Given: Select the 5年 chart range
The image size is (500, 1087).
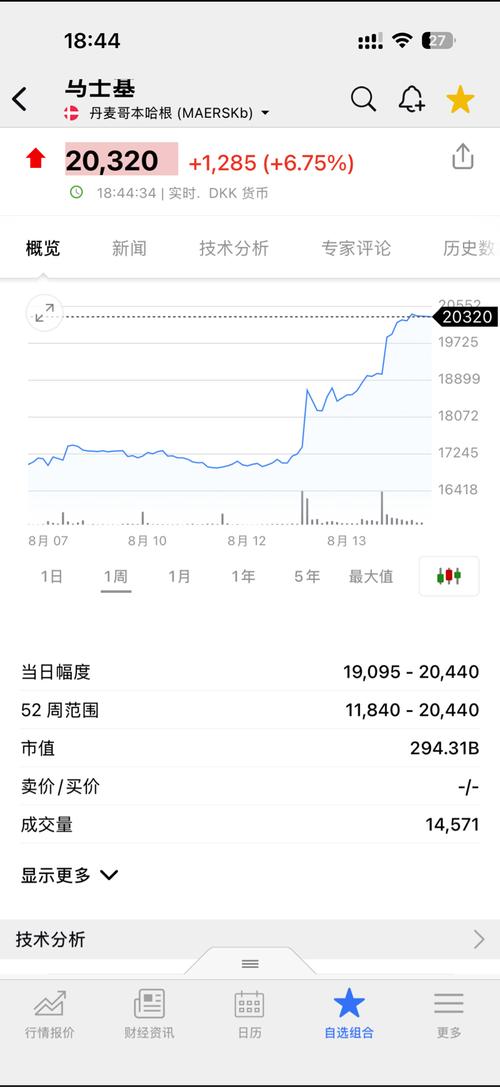Looking at the screenshot, I should (x=307, y=576).
